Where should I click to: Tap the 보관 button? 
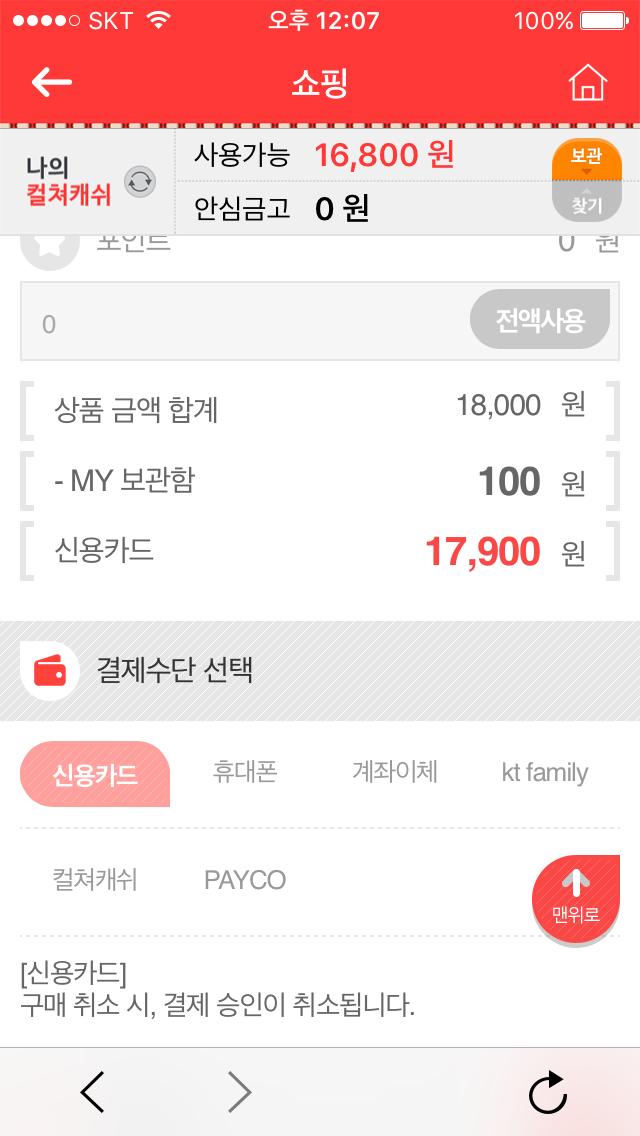[x=586, y=159]
